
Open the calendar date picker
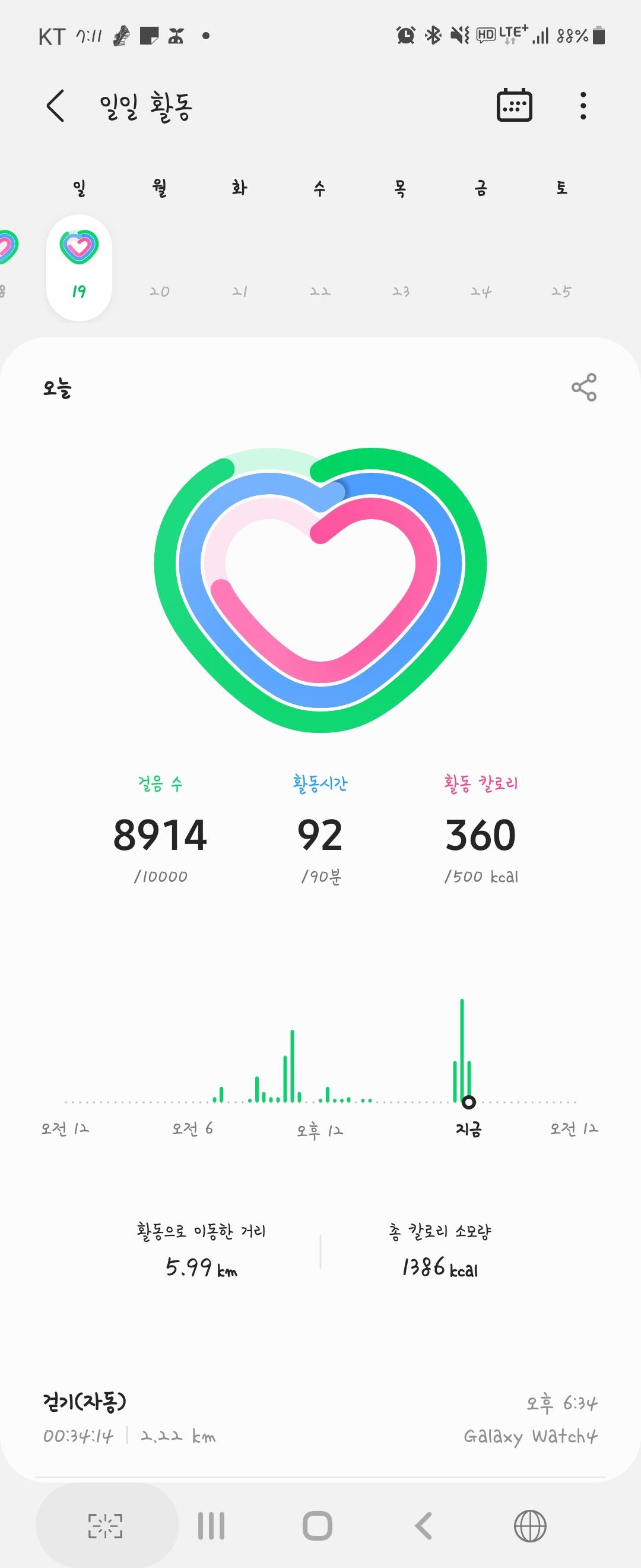coord(515,106)
